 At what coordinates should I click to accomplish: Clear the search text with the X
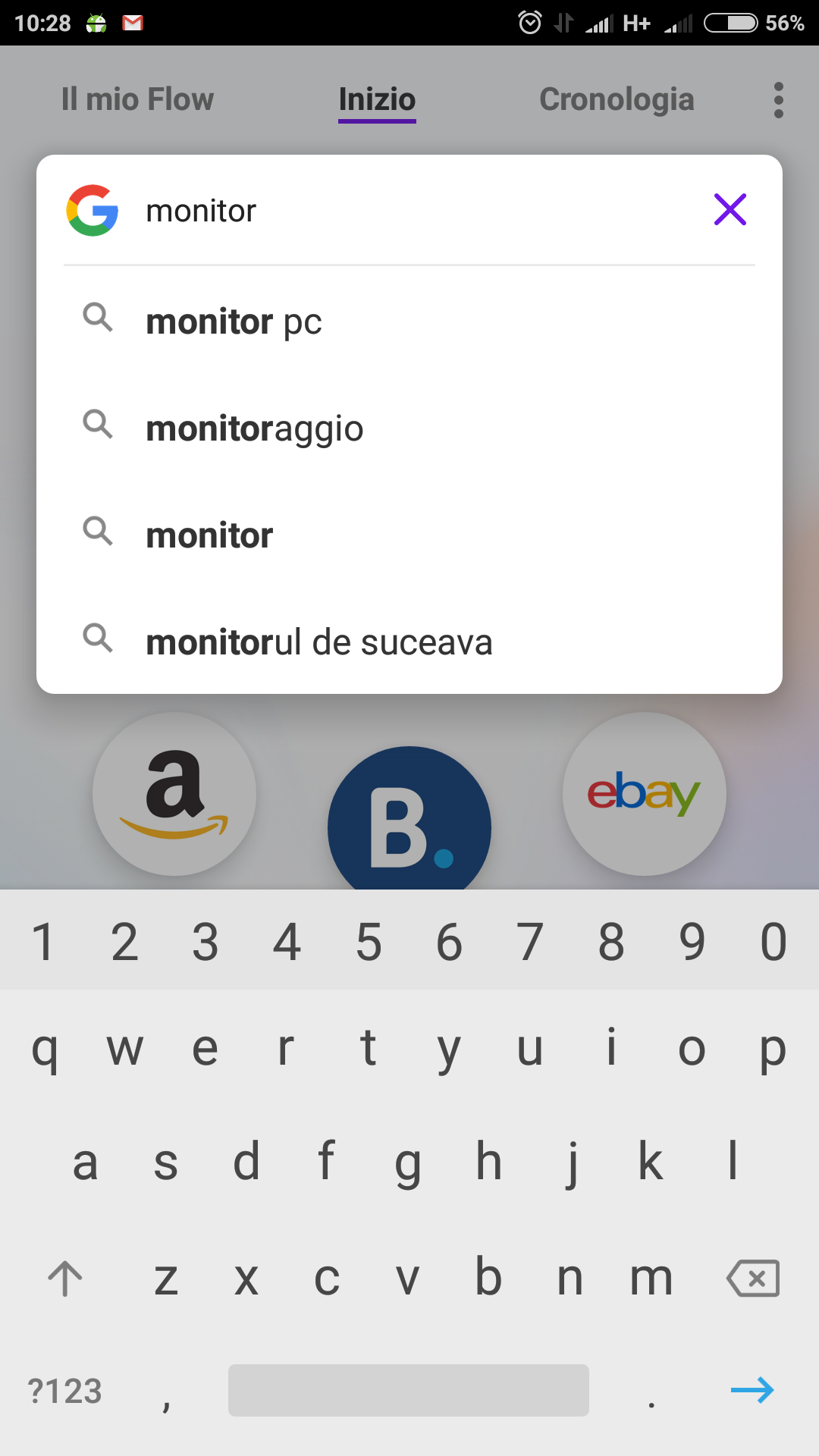[730, 209]
